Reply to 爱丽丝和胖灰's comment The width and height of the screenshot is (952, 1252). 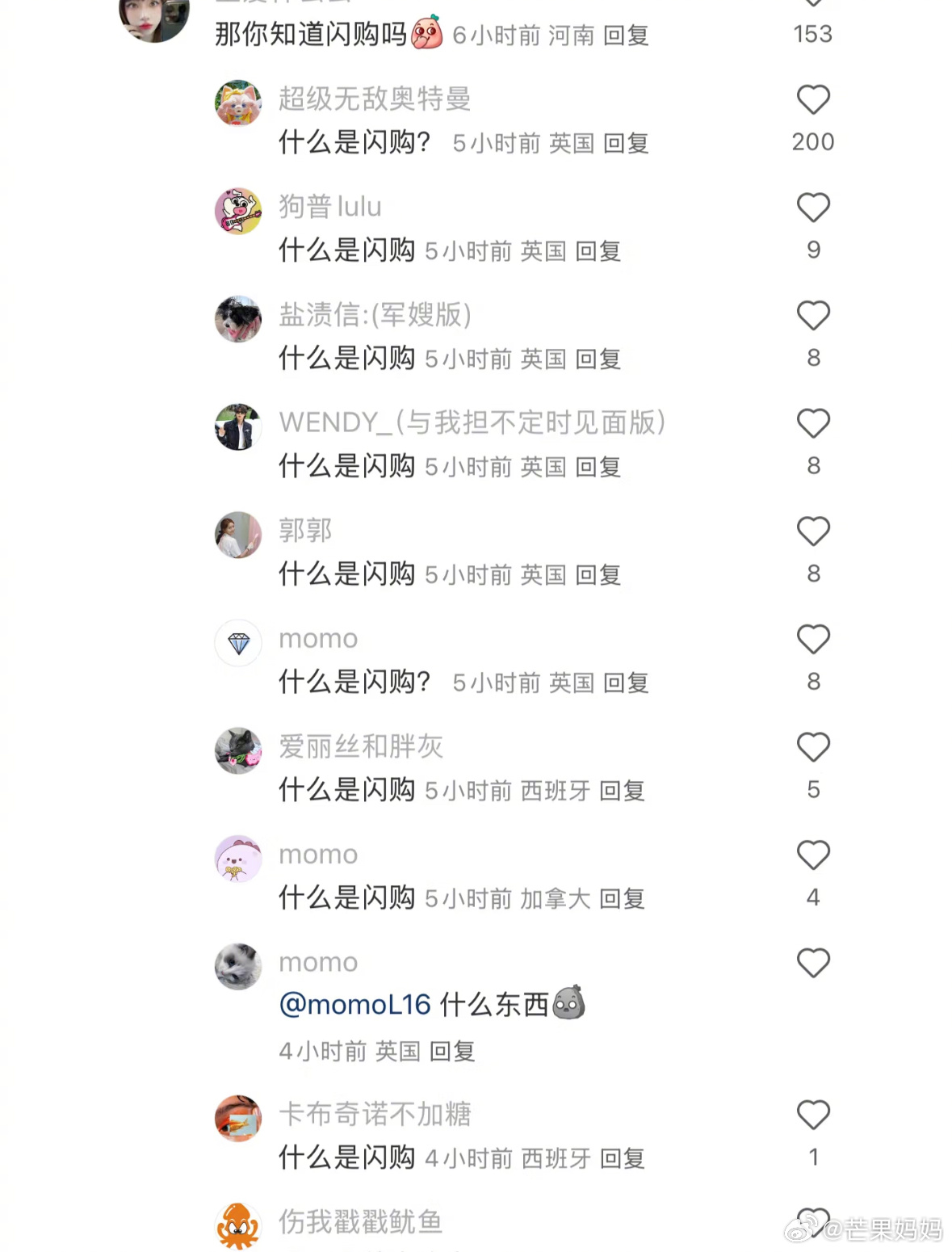click(x=622, y=791)
